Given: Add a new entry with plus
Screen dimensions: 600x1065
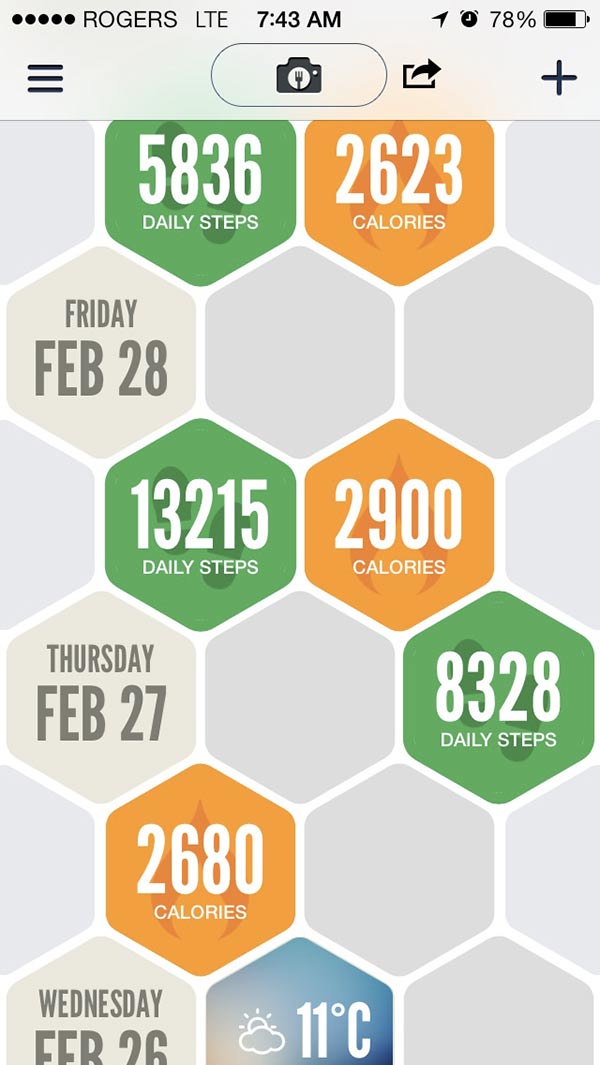Looking at the screenshot, I should 558,77.
